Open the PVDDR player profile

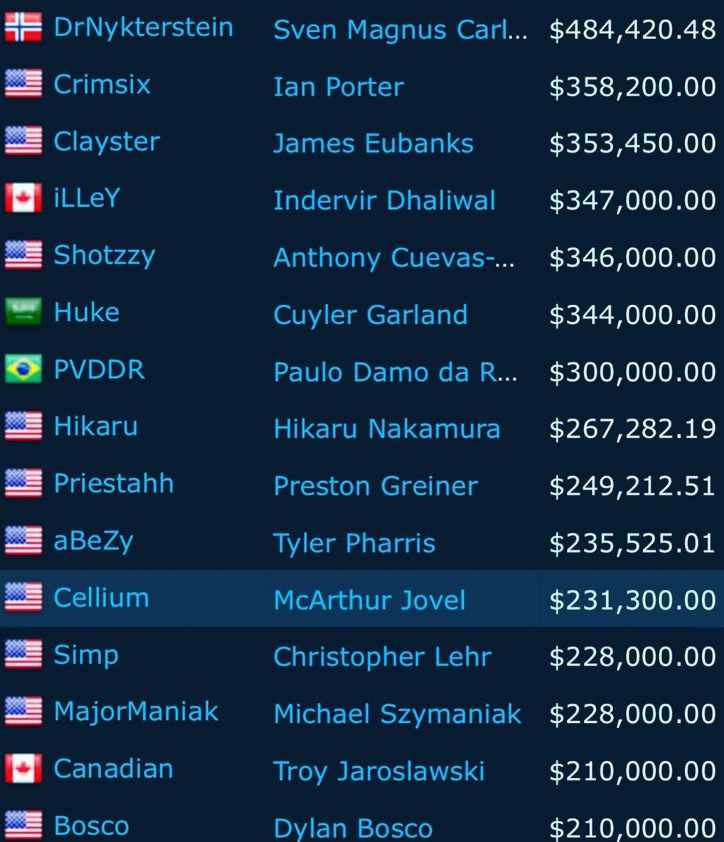pyautogui.click(x=99, y=369)
